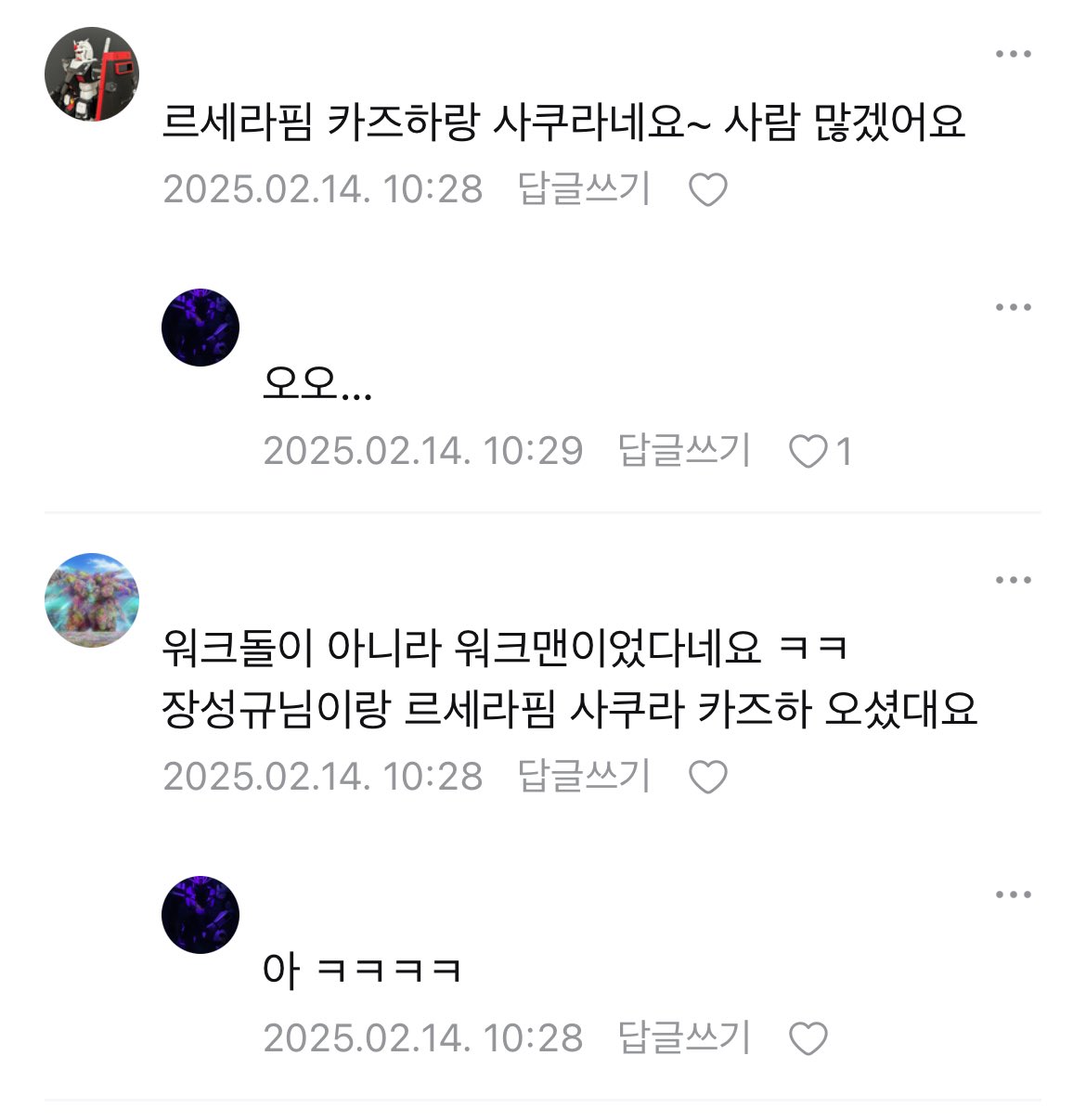
Task: Open the profile of the 오오... replier
Action: click(x=200, y=328)
